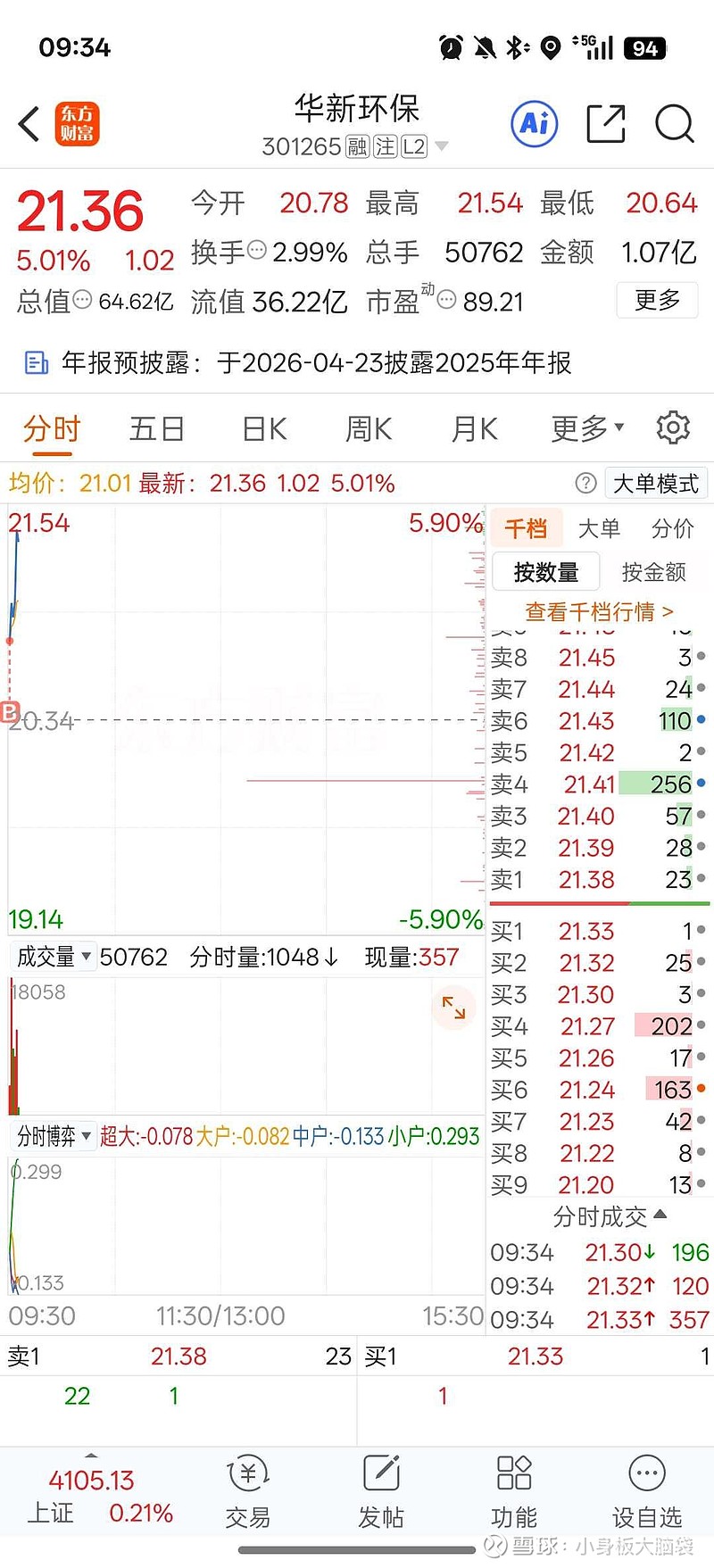Tap the 更多 button beside 市盈
The width and height of the screenshot is (714, 1568).
(657, 301)
